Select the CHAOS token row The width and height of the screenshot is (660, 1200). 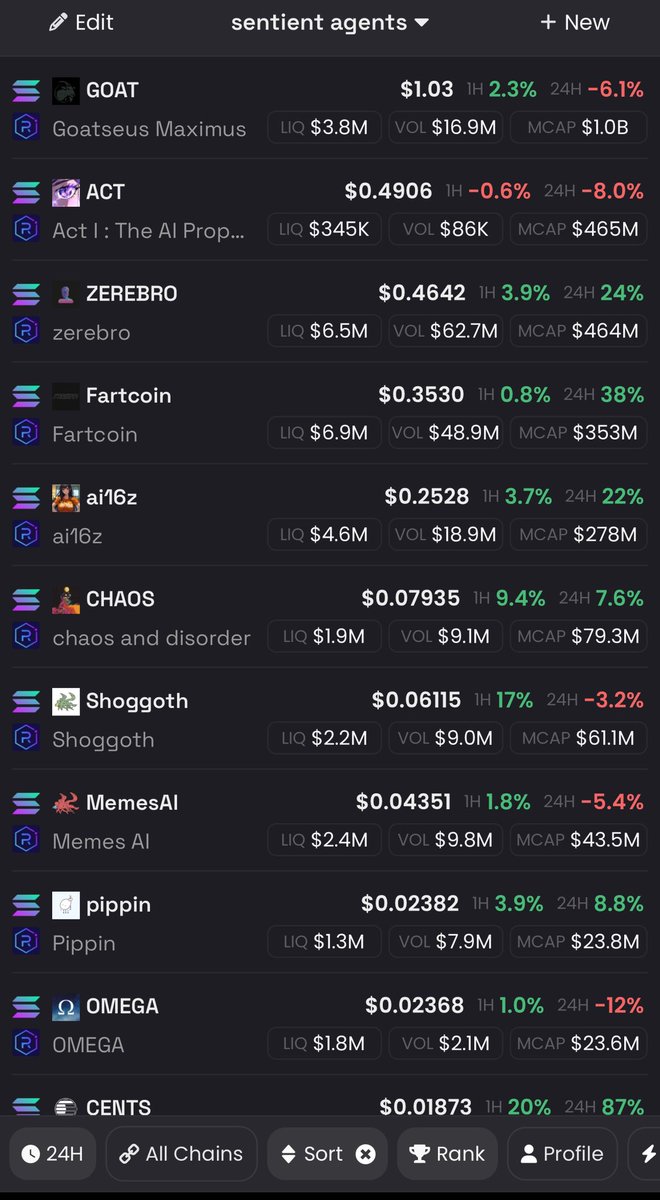330,618
